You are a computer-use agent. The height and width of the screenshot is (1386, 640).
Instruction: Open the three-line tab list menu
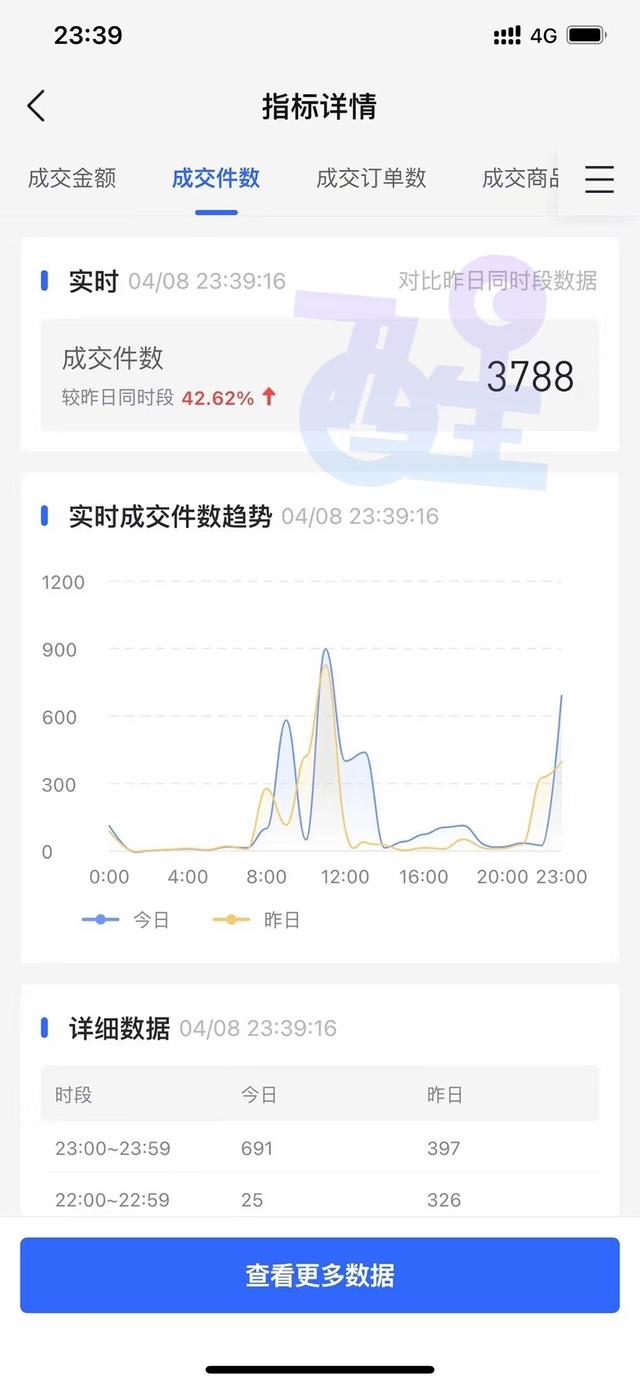click(600, 179)
